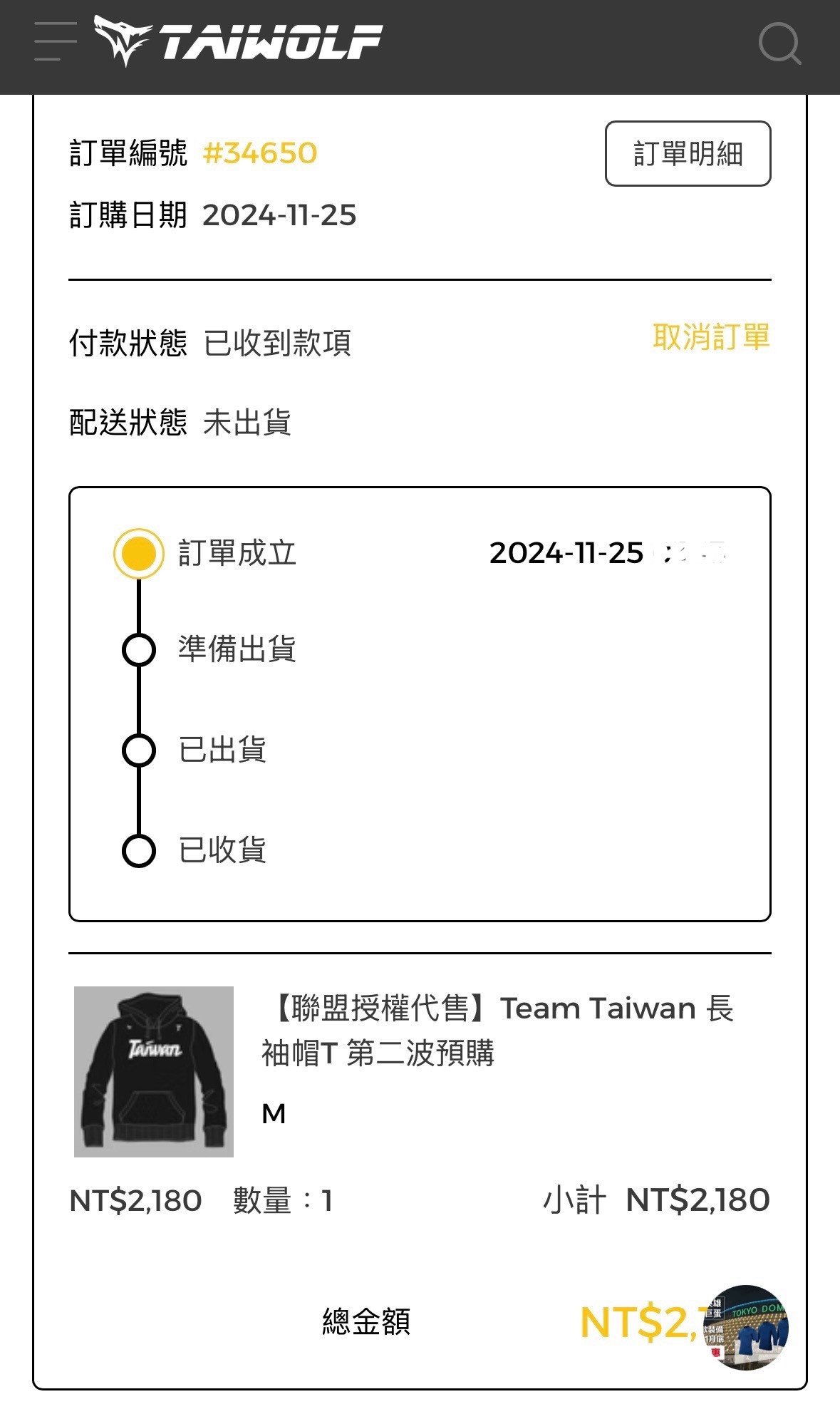Tap the floating Tokyo Dome promo bubble
840x1419 pixels.
[746, 1328]
